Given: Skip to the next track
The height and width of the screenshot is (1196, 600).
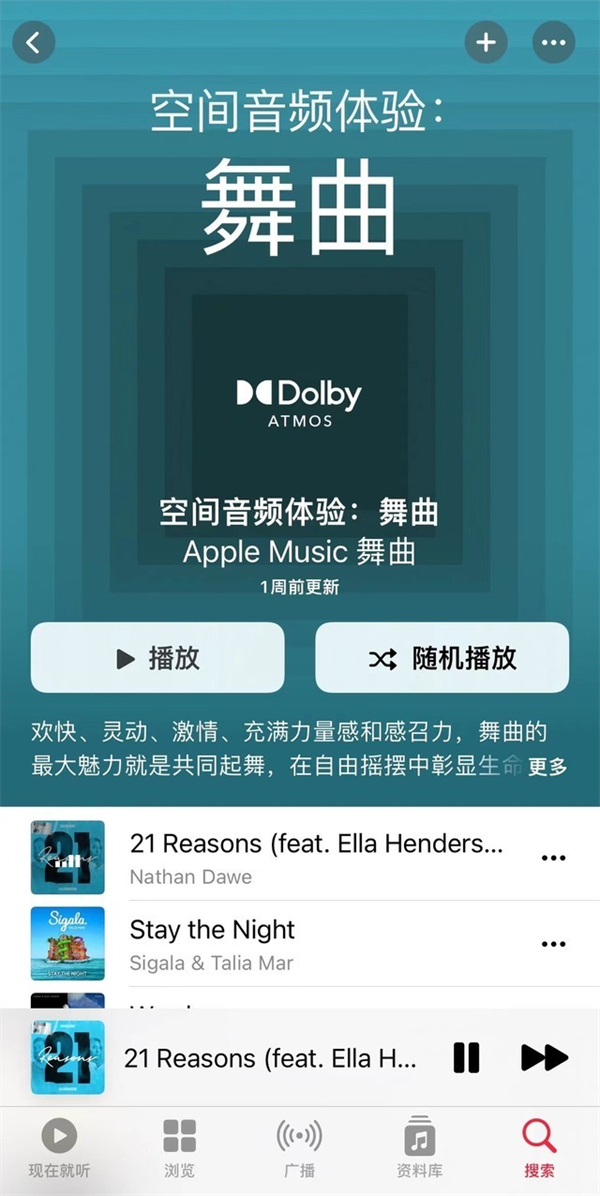Looking at the screenshot, I should coord(544,1057).
